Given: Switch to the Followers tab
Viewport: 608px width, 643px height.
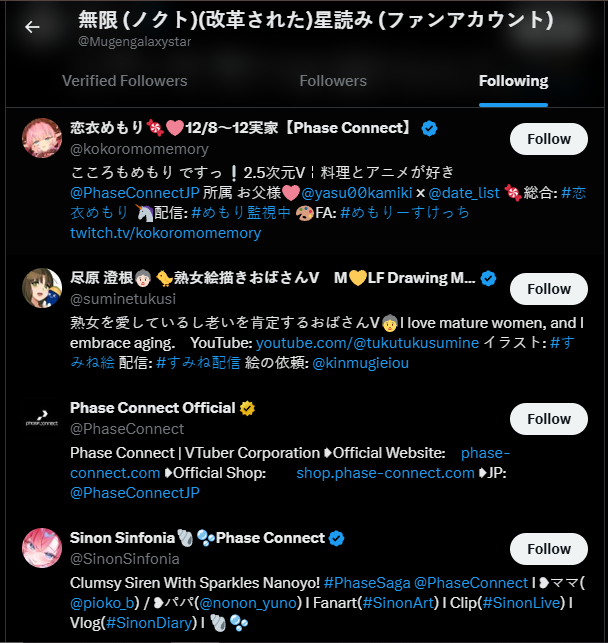Looking at the screenshot, I should pos(333,81).
